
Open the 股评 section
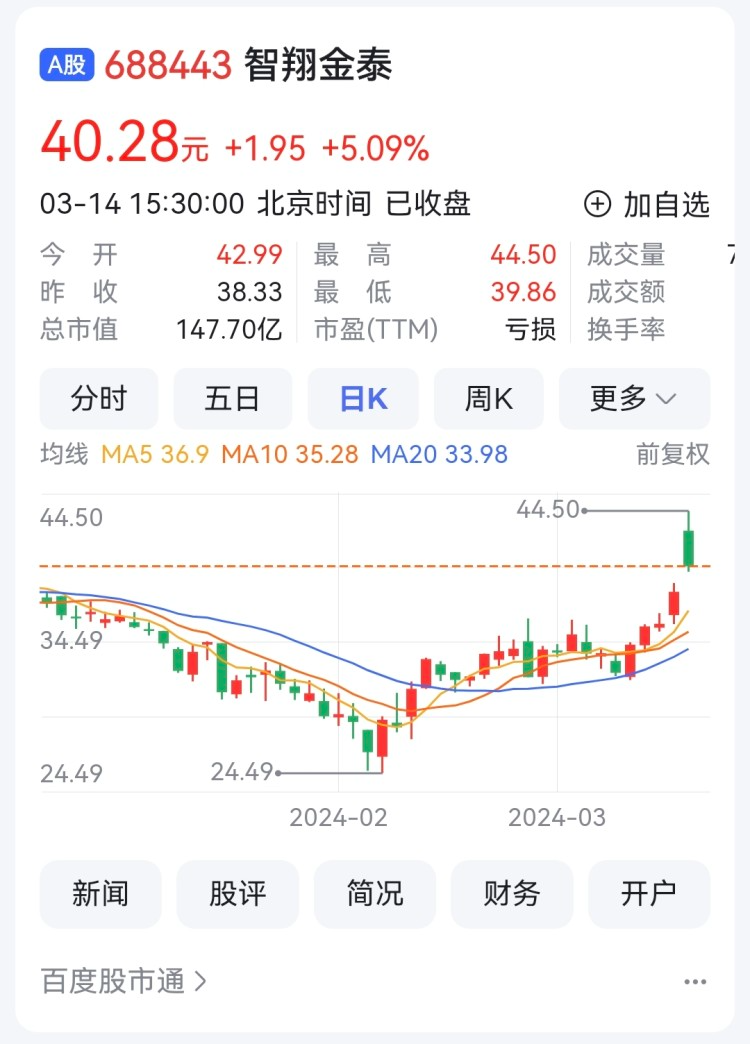238,894
